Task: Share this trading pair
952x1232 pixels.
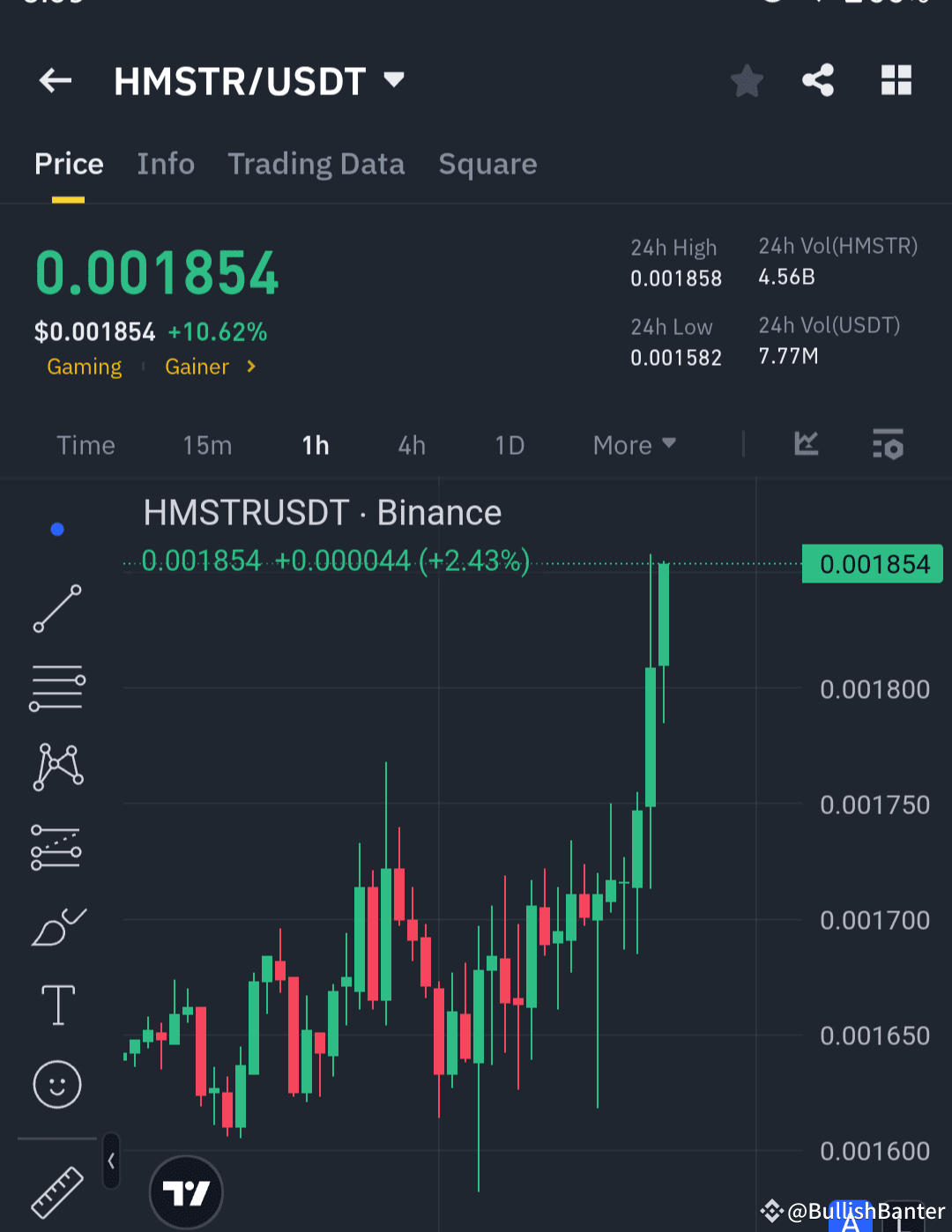Action: [x=817, y=80]
